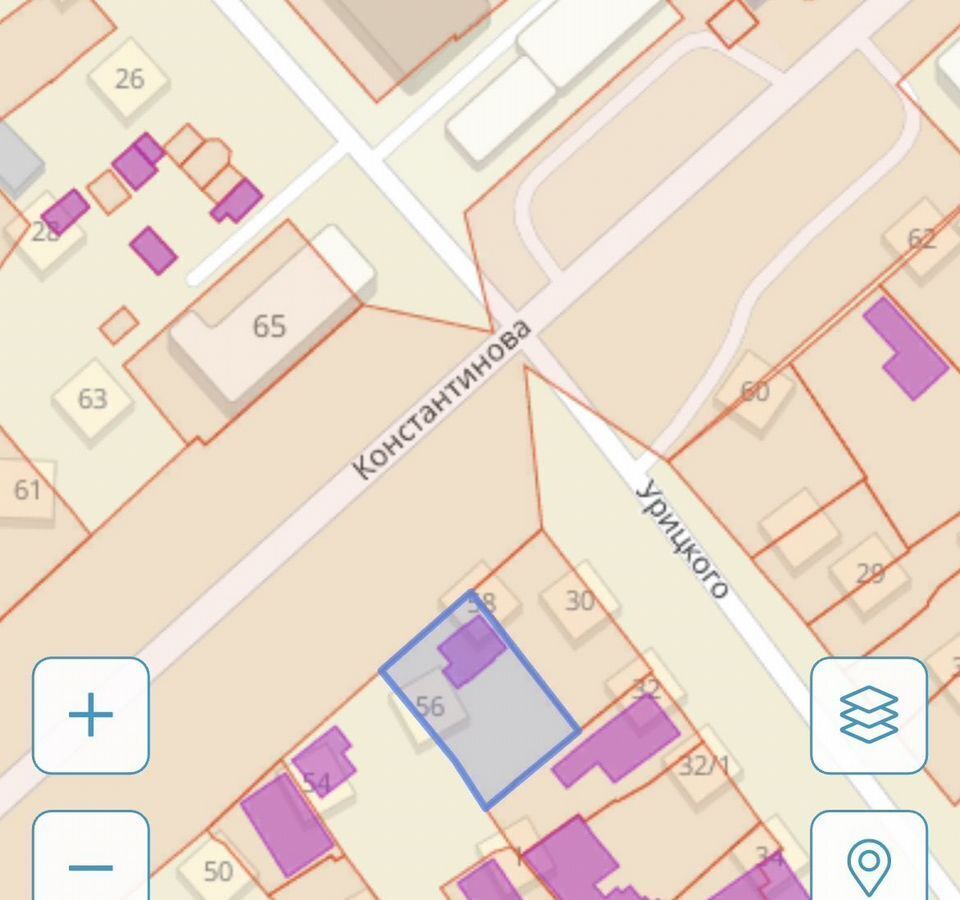
Task: Zoom in on the map
Action: pyautogui.click(x=91, y=716)
